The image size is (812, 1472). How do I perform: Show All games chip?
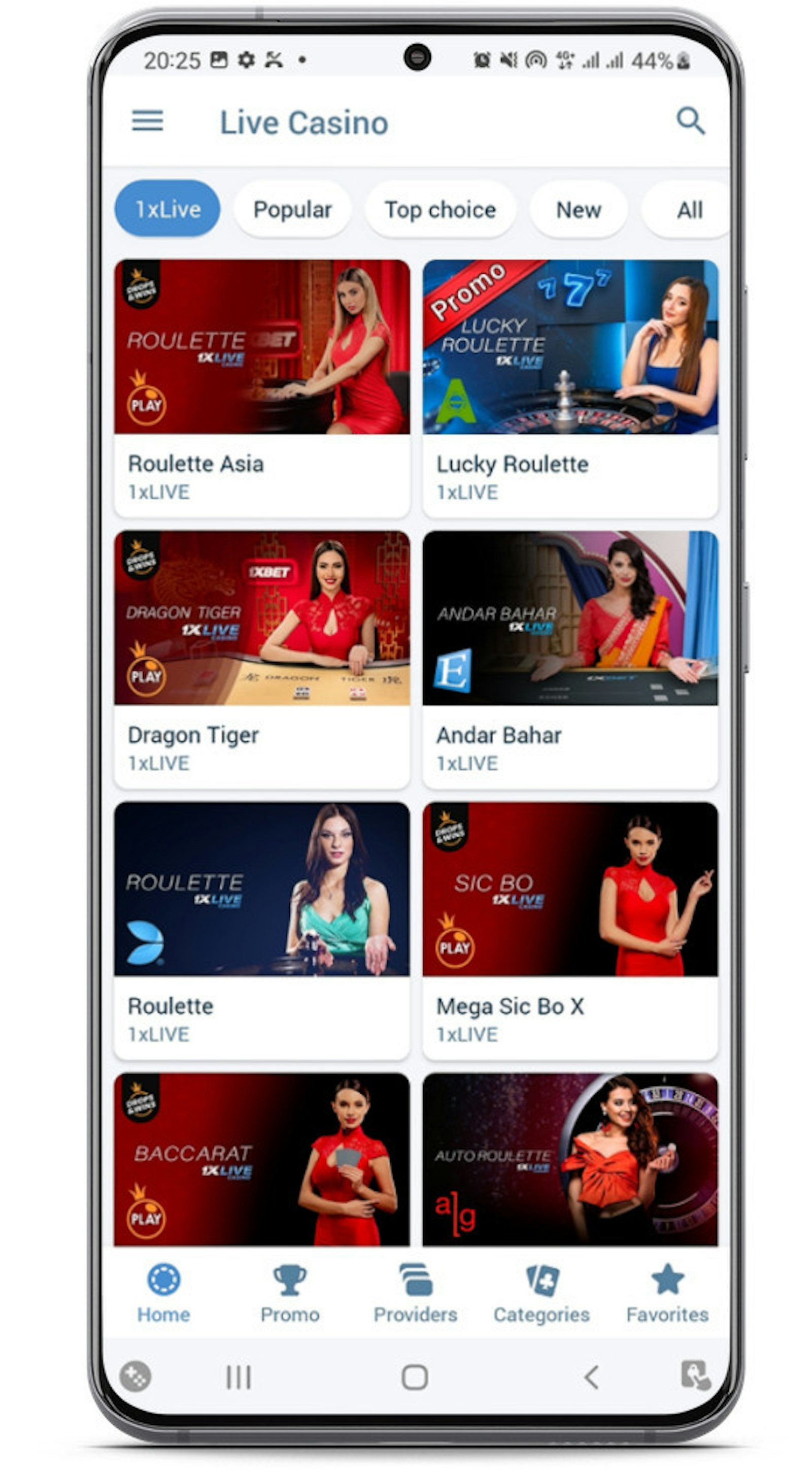point(689,210)
